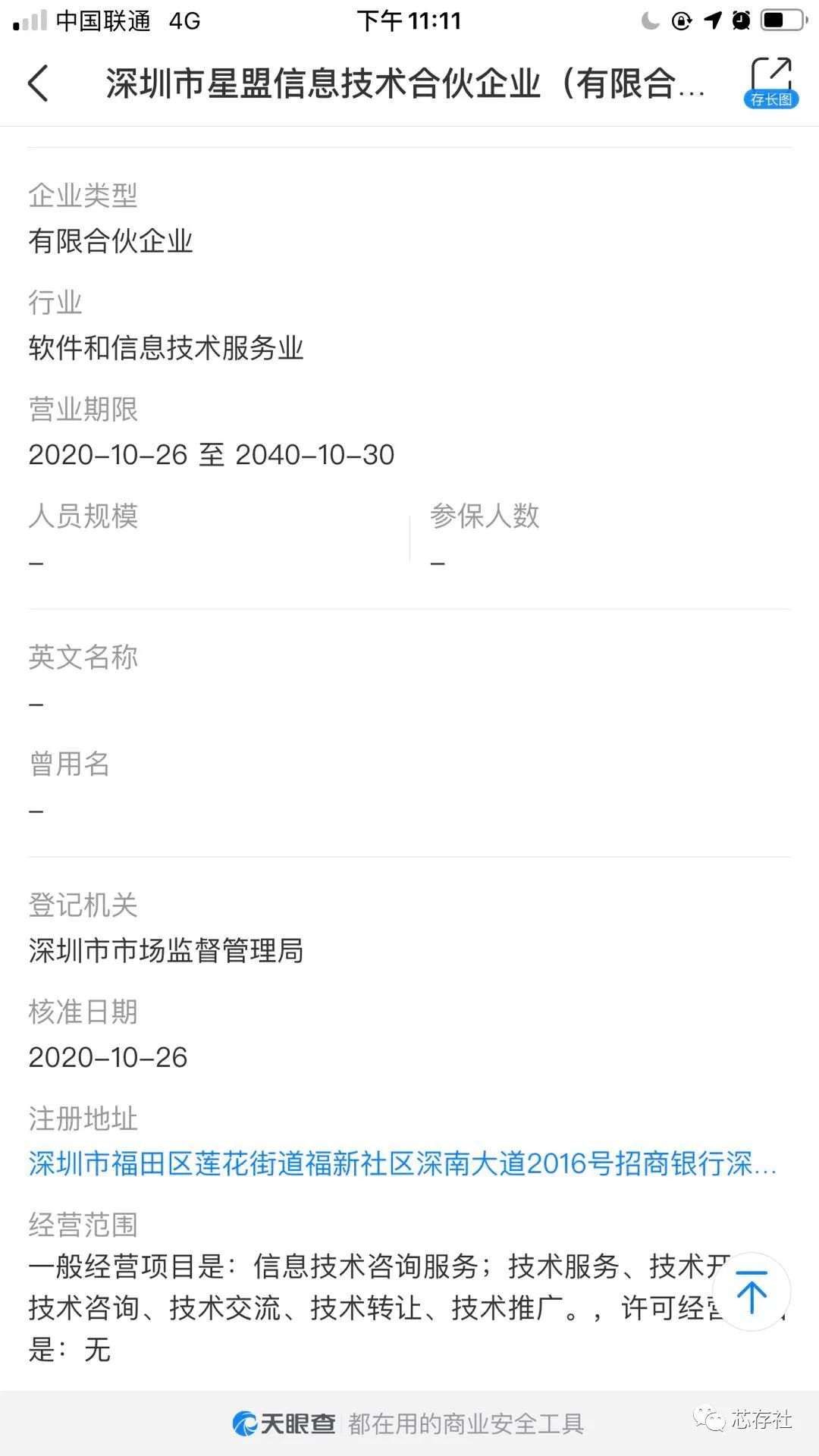Tap the 有限合伙企业 enterprise type value
This screenshot has height=1456, width=819.
111,243
